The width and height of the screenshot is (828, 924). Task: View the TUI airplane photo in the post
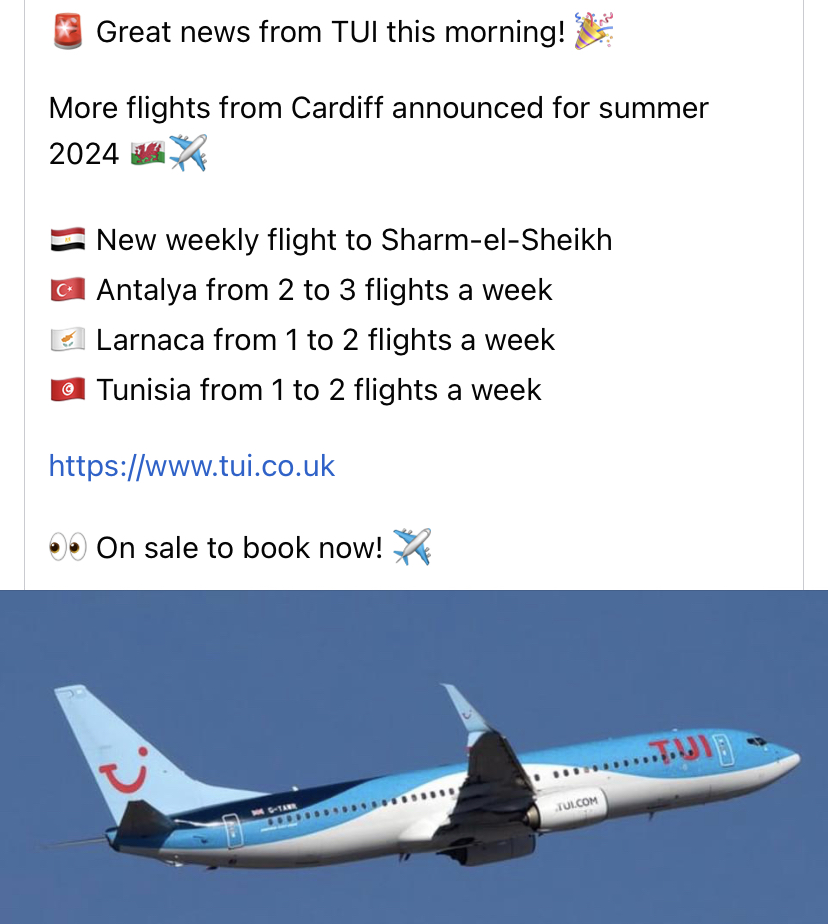pyautogui.click(x=414, y=756)
